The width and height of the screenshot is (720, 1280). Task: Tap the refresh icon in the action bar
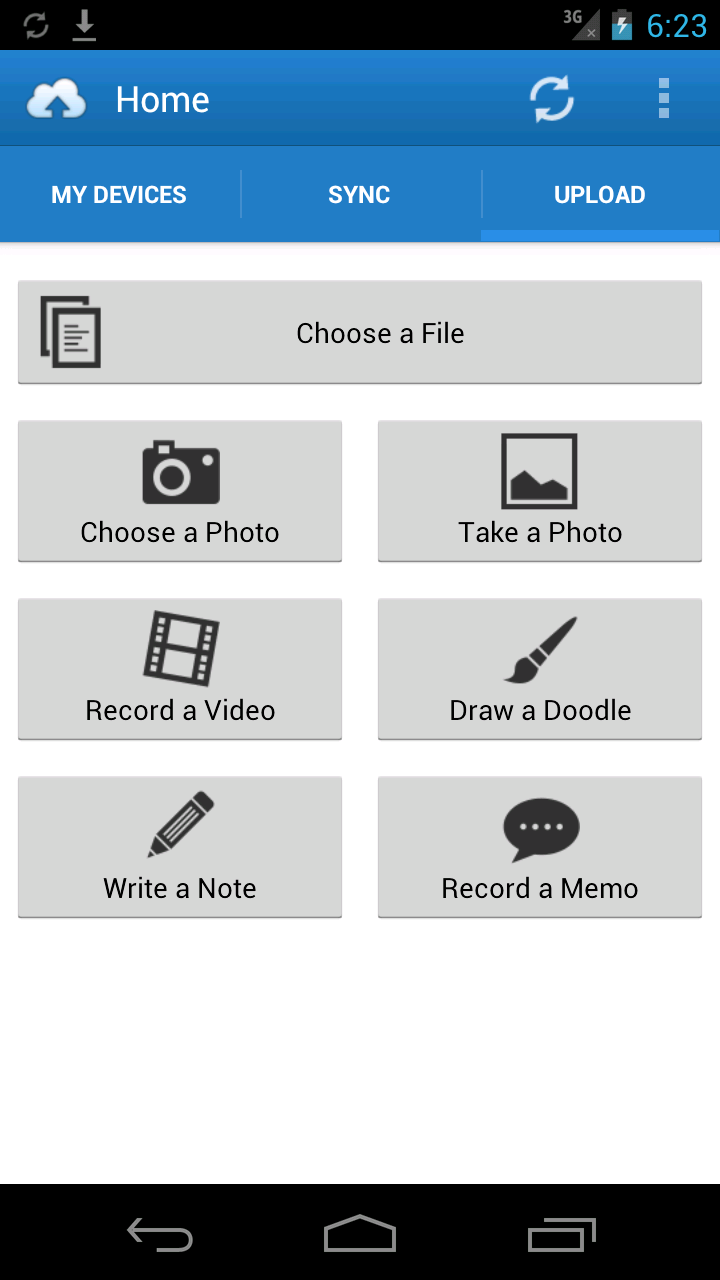click(551, 98)
